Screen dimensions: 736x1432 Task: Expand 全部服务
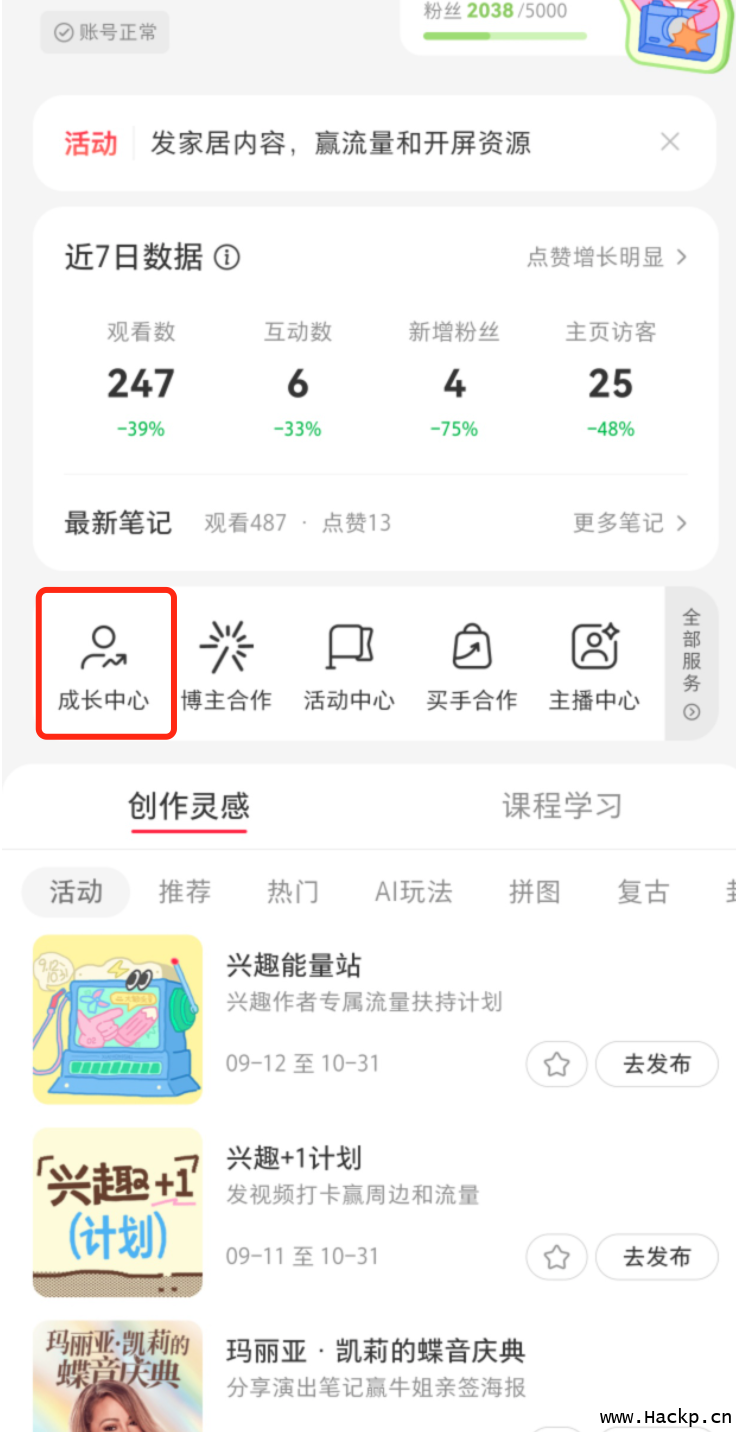tap(692, 664)
